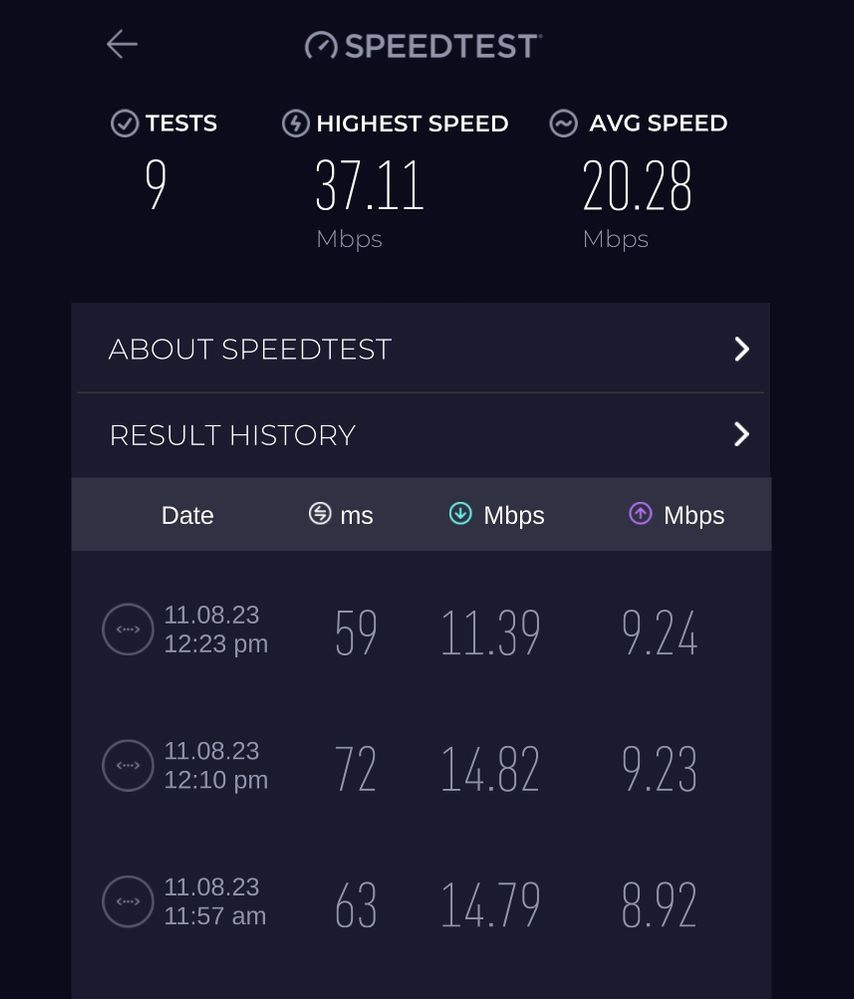This screenshot has width=854, height=999.
Task: Expand the ABOUT SPEEDTEST section
Action: point(420,349)
